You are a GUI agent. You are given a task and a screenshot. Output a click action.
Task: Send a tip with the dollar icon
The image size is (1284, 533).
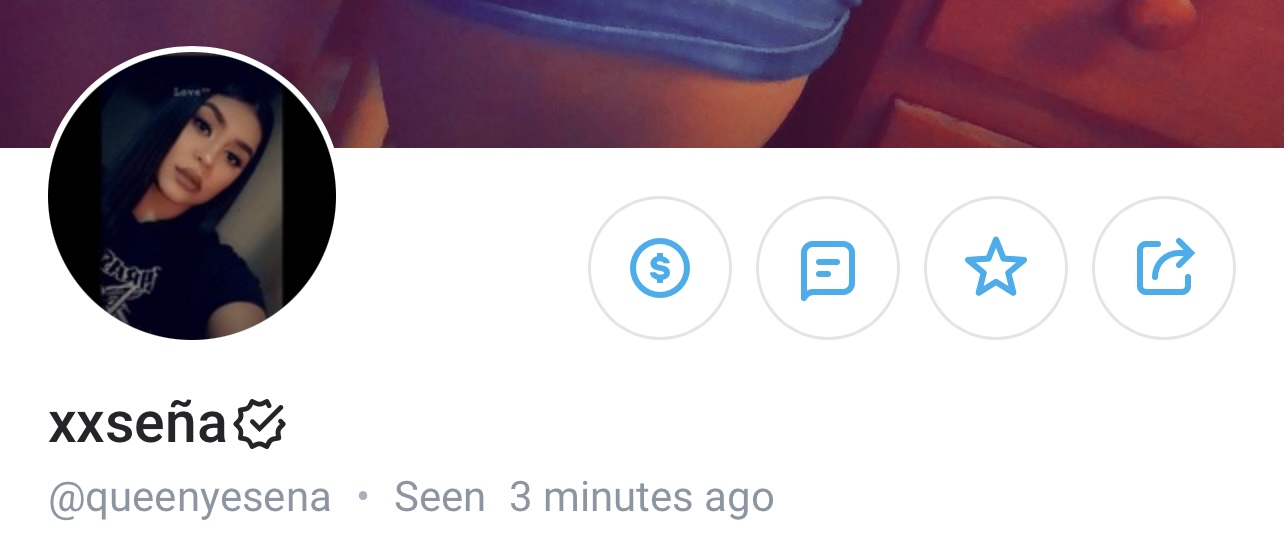(660, 268)
